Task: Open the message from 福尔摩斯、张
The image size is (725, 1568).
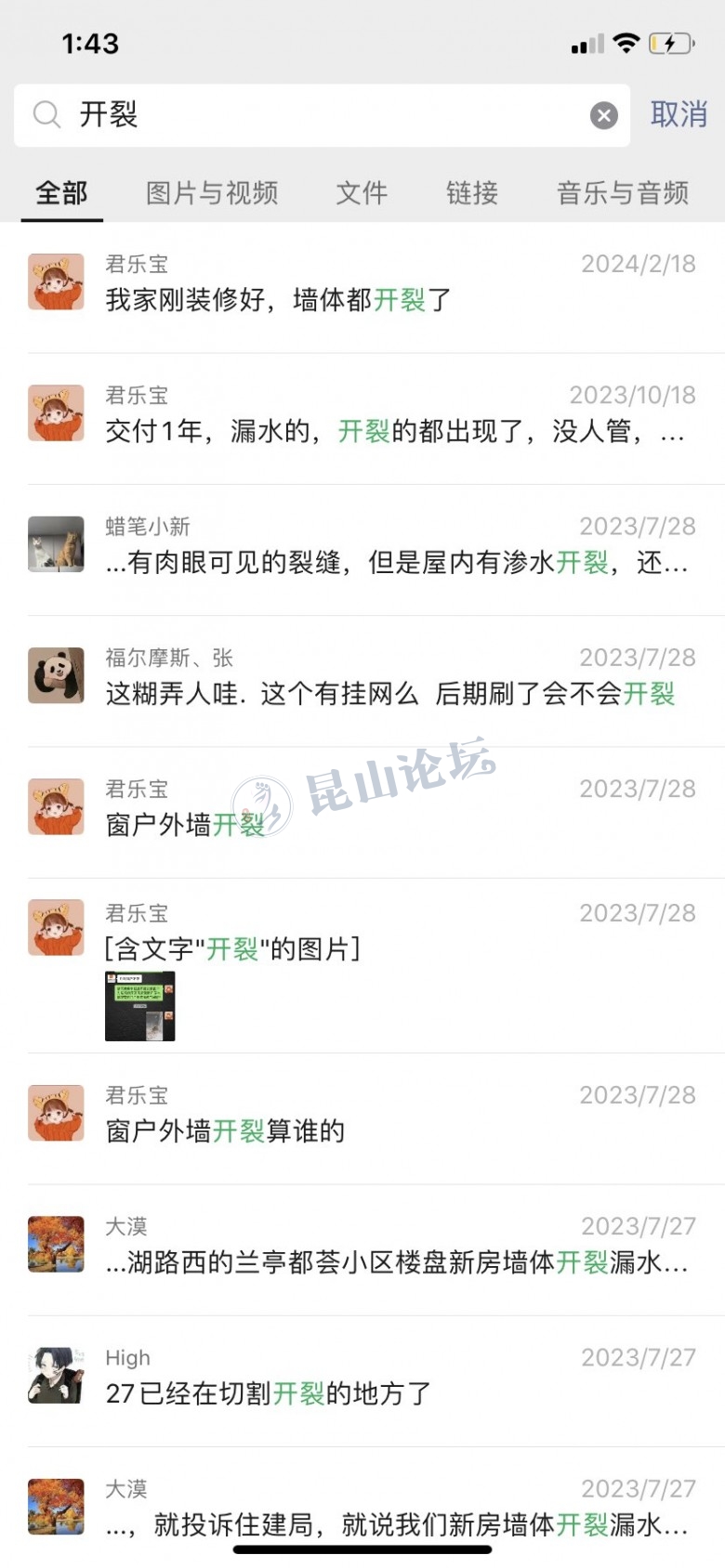Action: click(372, 679)
